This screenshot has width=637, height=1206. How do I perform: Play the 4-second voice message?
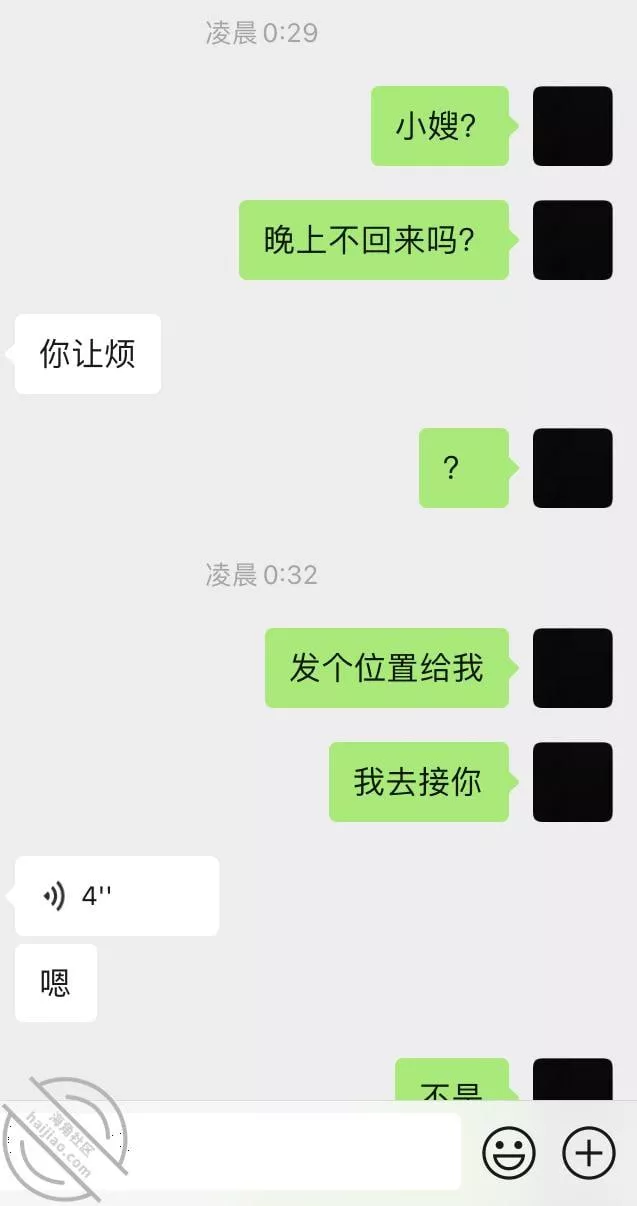[117, 896]
